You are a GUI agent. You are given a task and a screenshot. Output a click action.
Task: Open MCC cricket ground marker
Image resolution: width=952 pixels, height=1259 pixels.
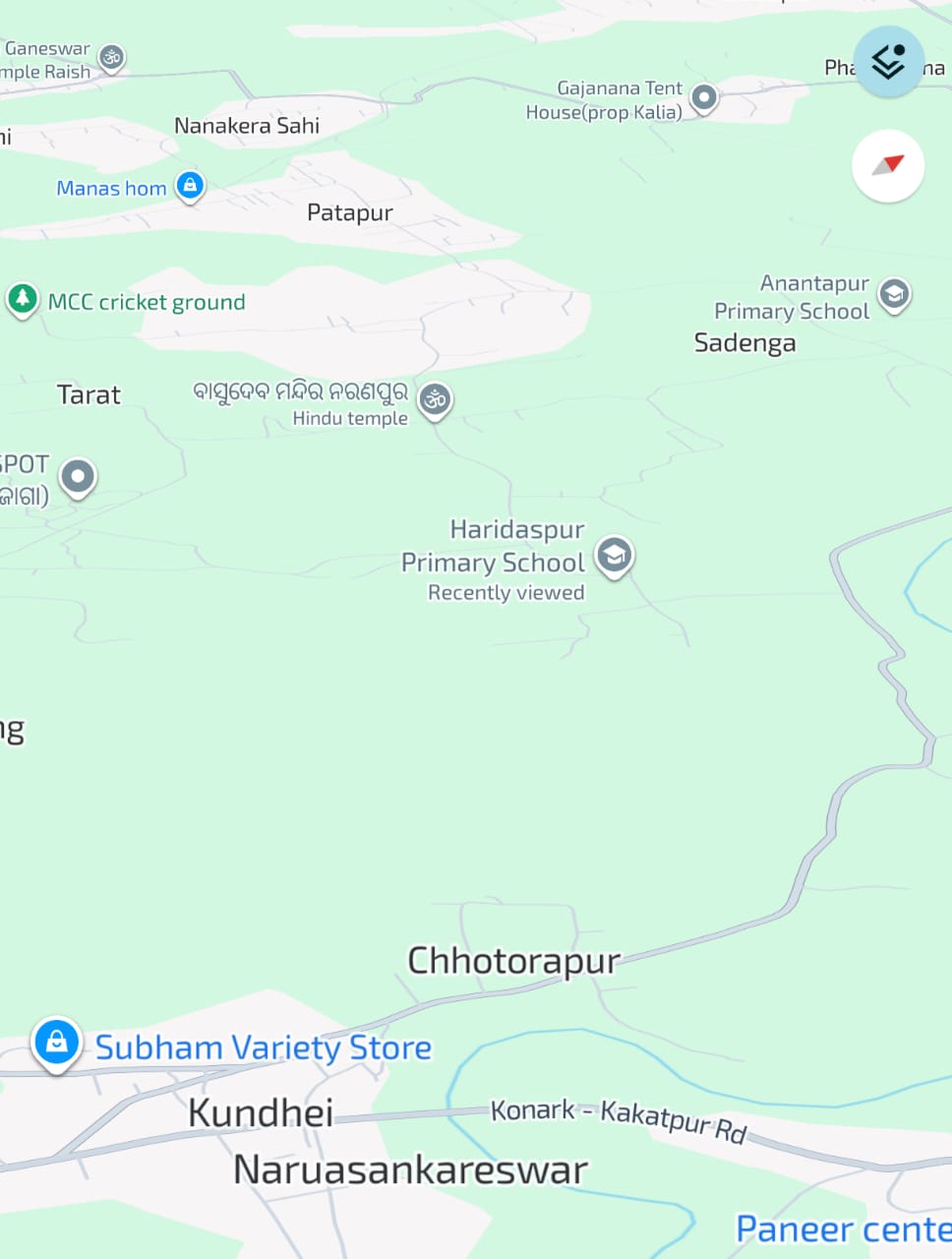(x=23, y=298)
